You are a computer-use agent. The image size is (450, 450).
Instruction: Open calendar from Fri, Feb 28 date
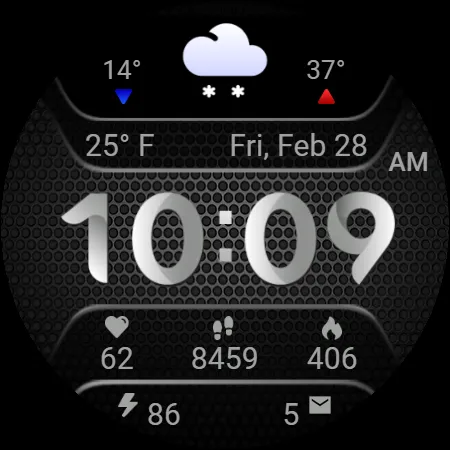click(299, 146)
